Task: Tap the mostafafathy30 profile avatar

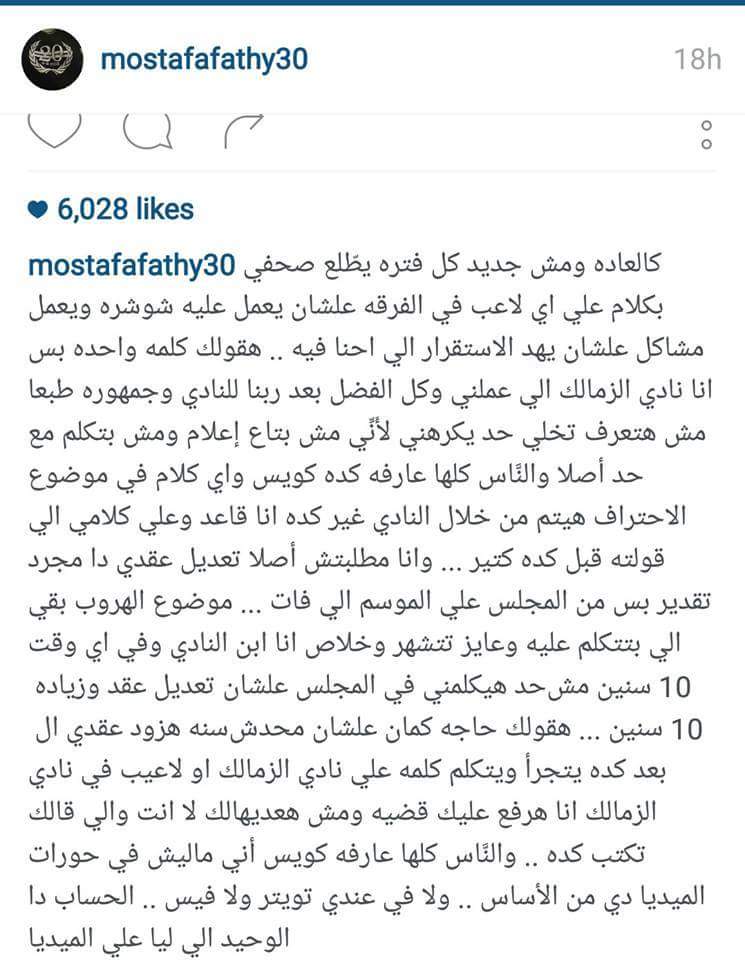Action: pyautogui.click(x=52, y=60)
